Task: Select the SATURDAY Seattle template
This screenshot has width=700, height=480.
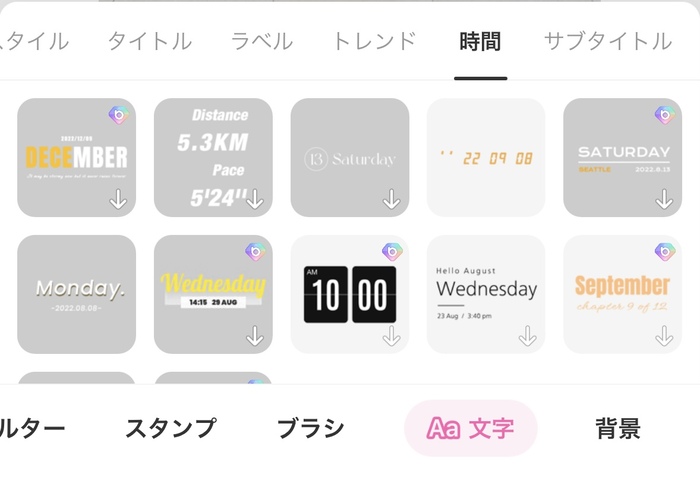Action: click(x=622, y=157)
